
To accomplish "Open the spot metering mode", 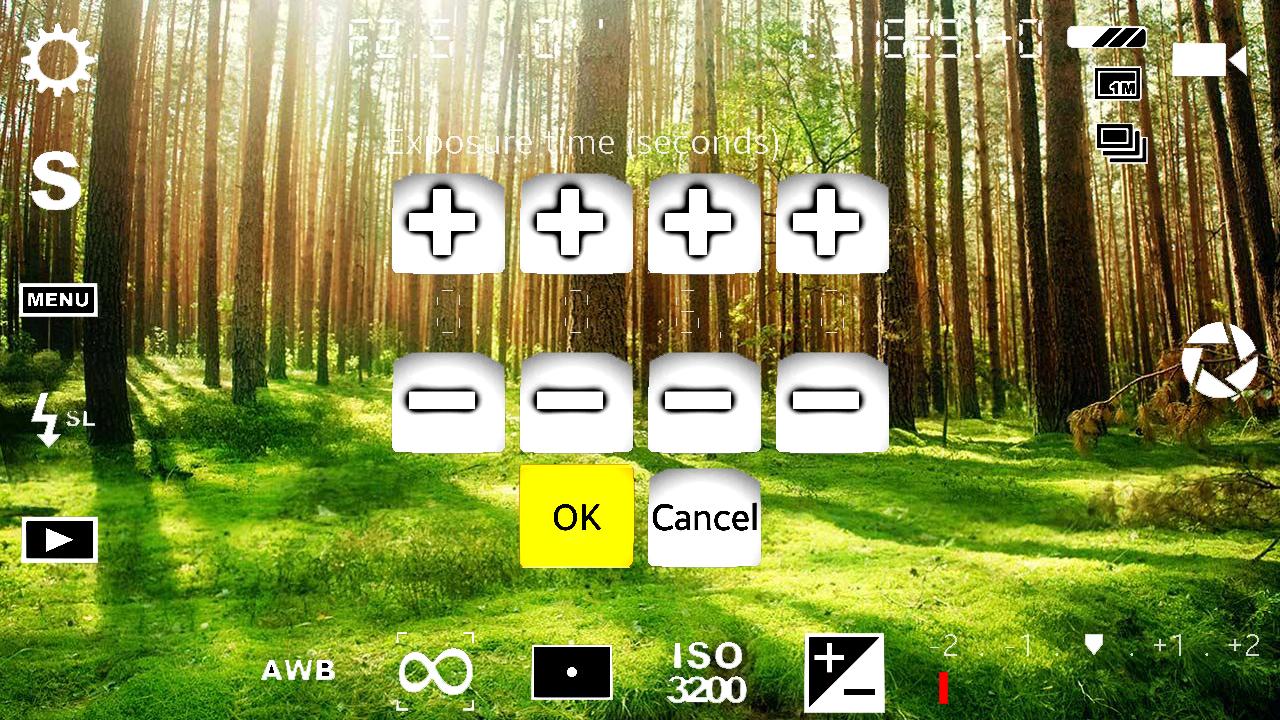I will [x=571, y=672].
